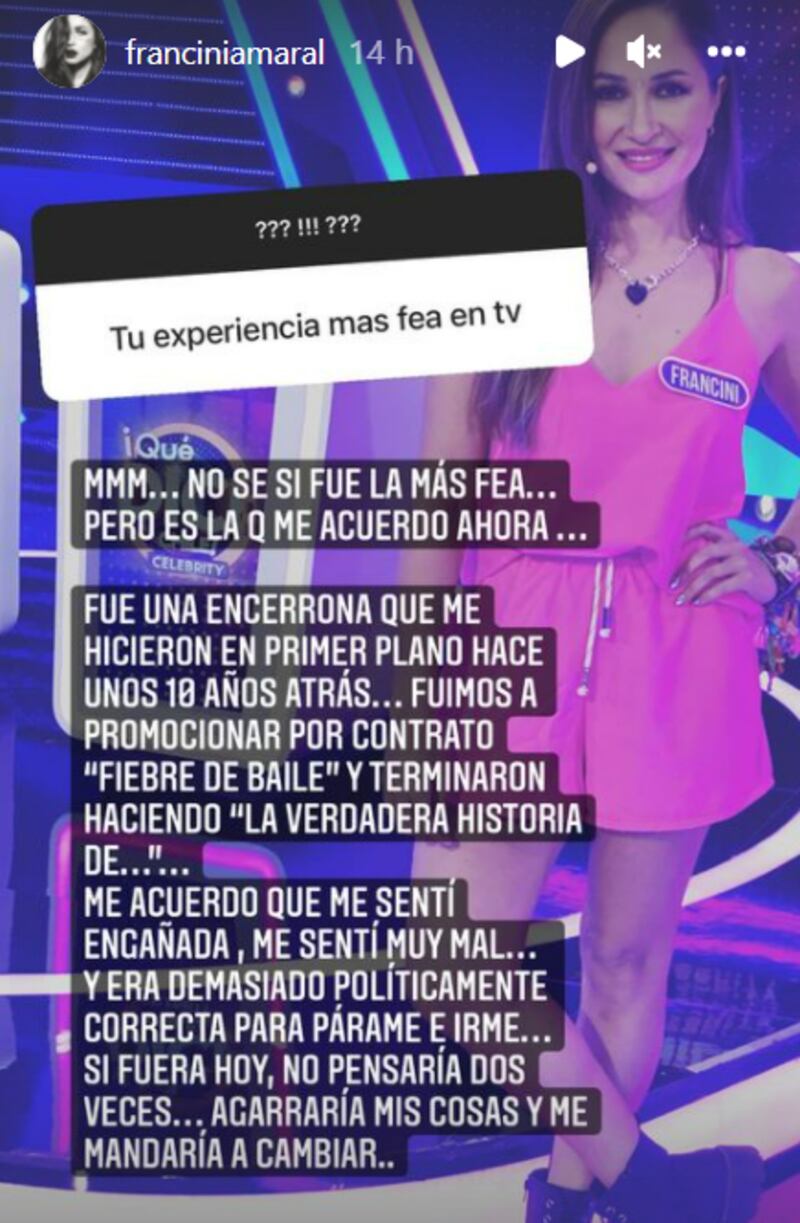
Task: Open the three-dot more options menu
Action: (x=726, y=51)
